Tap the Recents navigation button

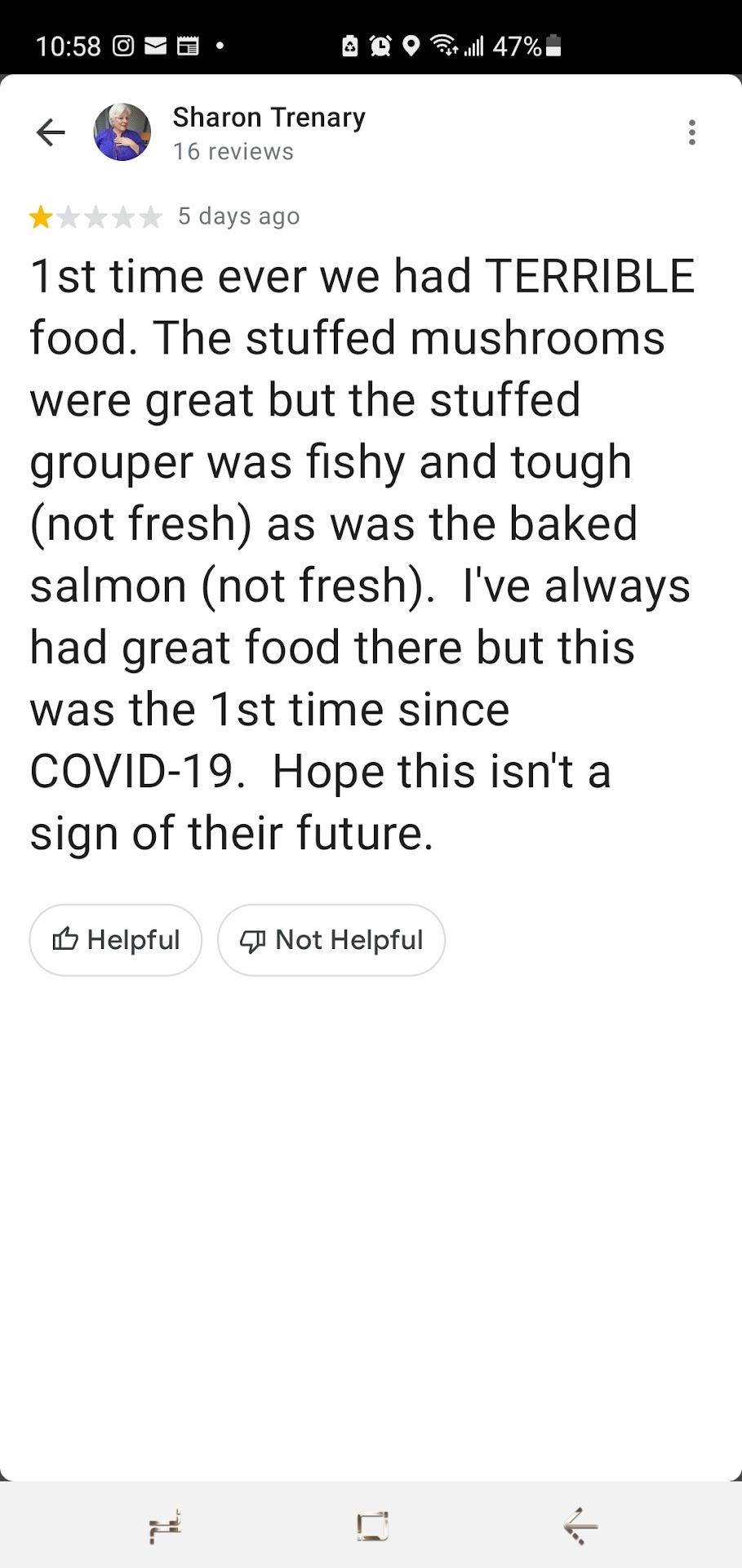[166, 1527]
